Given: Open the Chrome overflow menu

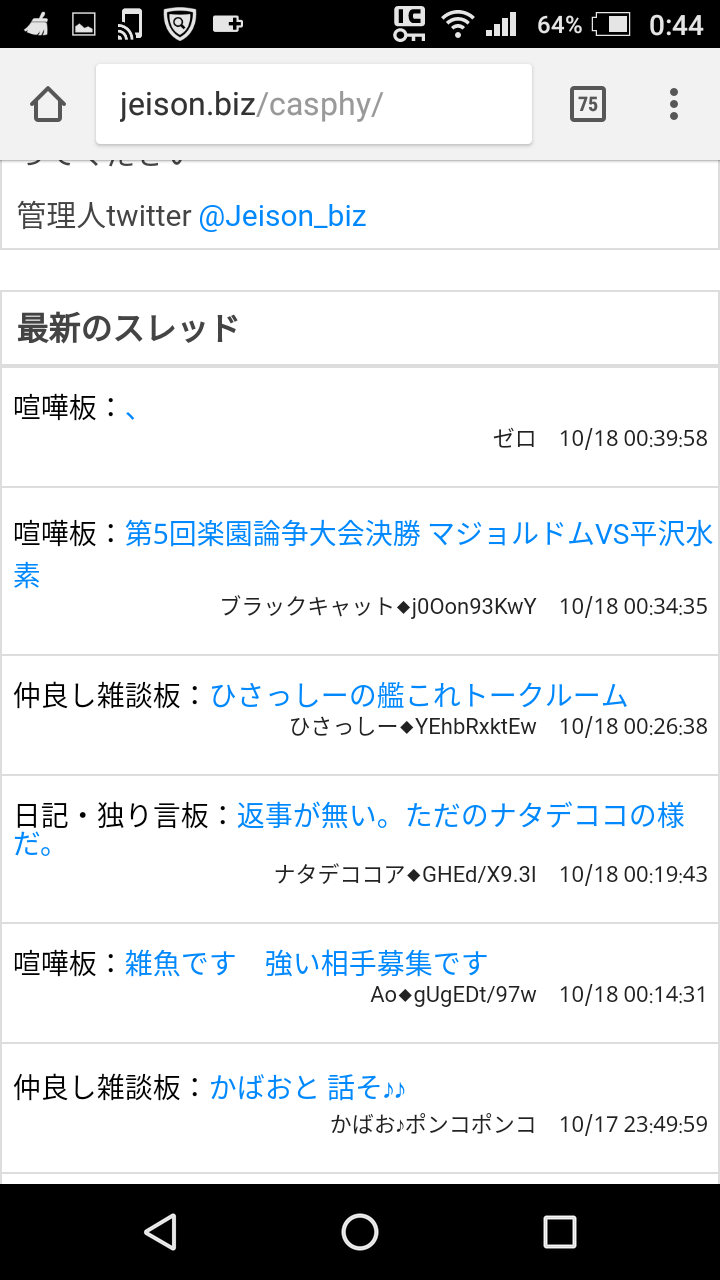Looking at the screenshot, I should click(673, 104).
